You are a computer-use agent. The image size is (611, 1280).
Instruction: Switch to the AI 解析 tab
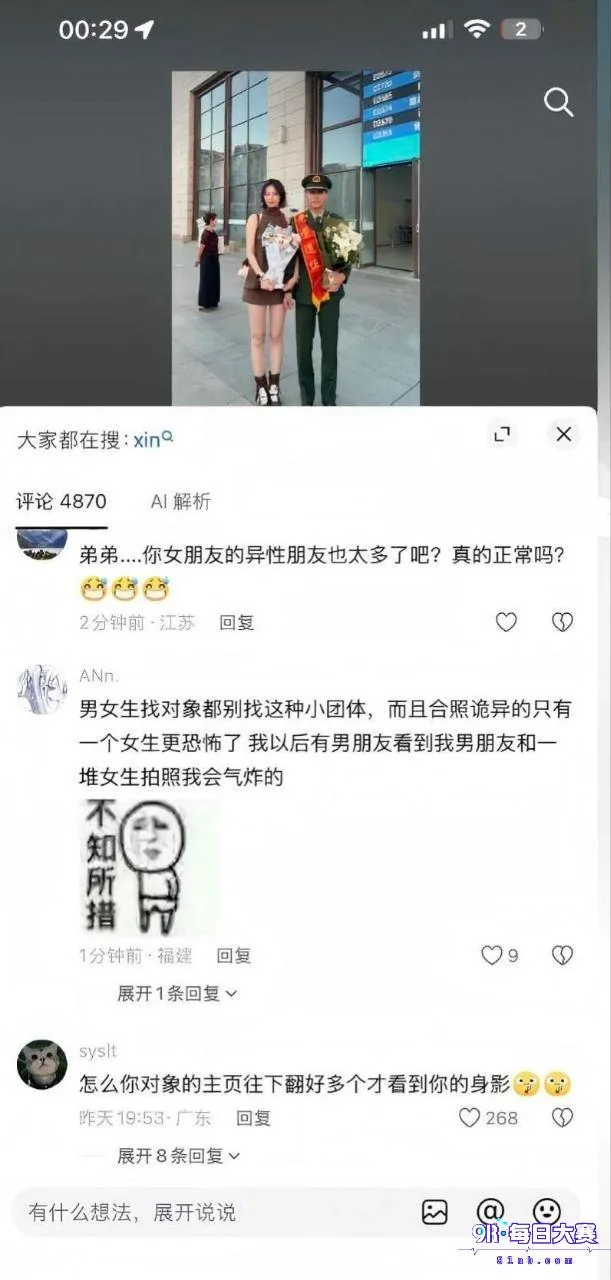[181, 502]
